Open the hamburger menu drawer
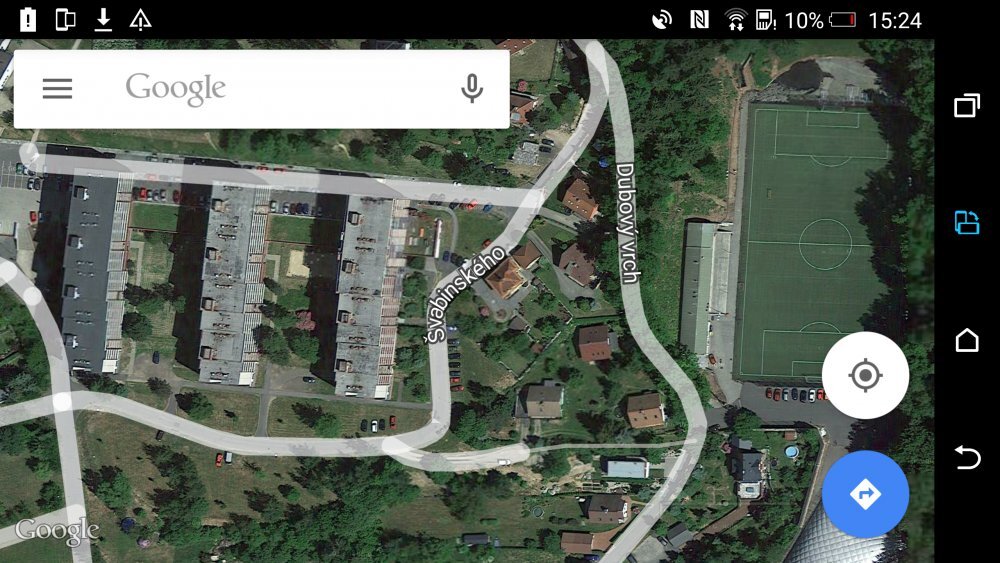The width and height of the screenshot is (1000, 563). (x=57, y=89)
